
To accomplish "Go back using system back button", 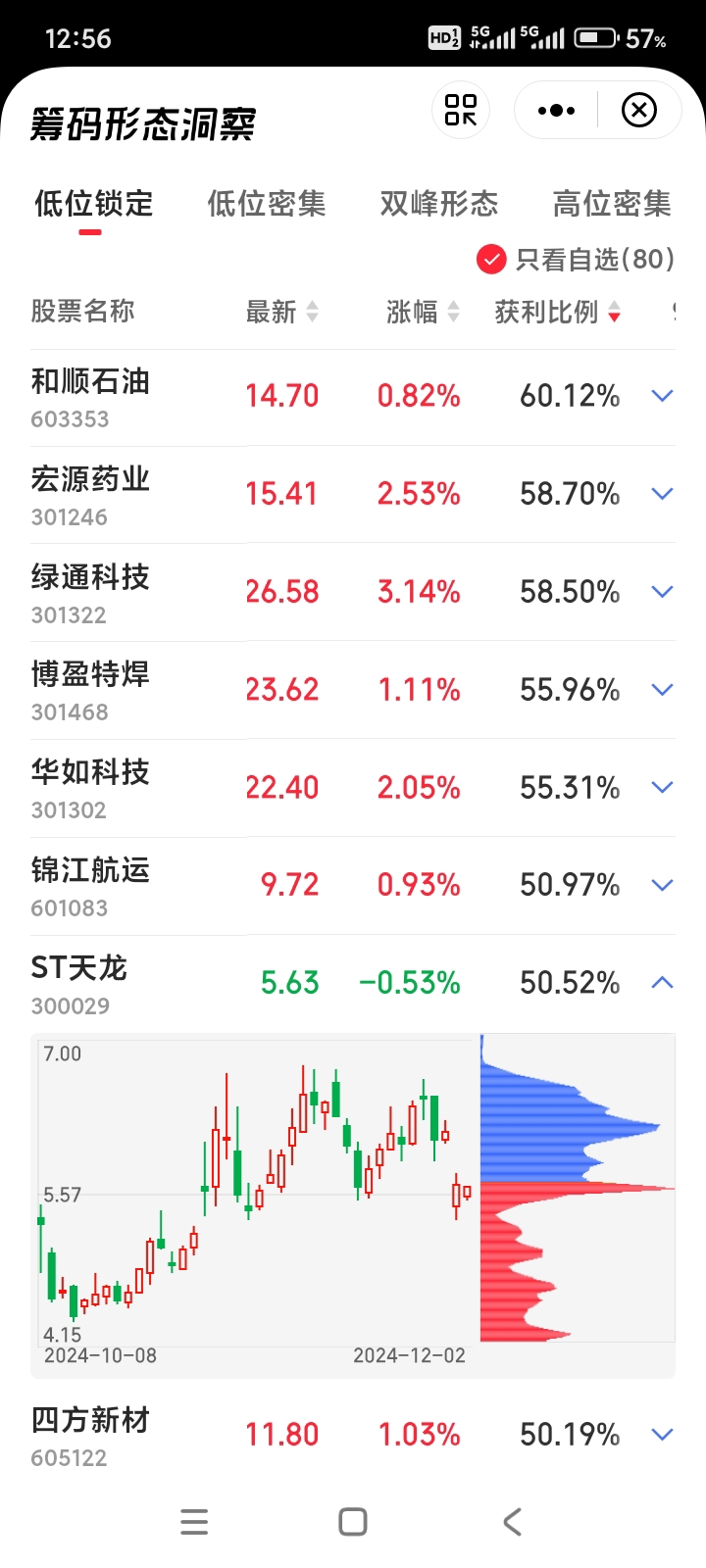I will pos(512,1522).
